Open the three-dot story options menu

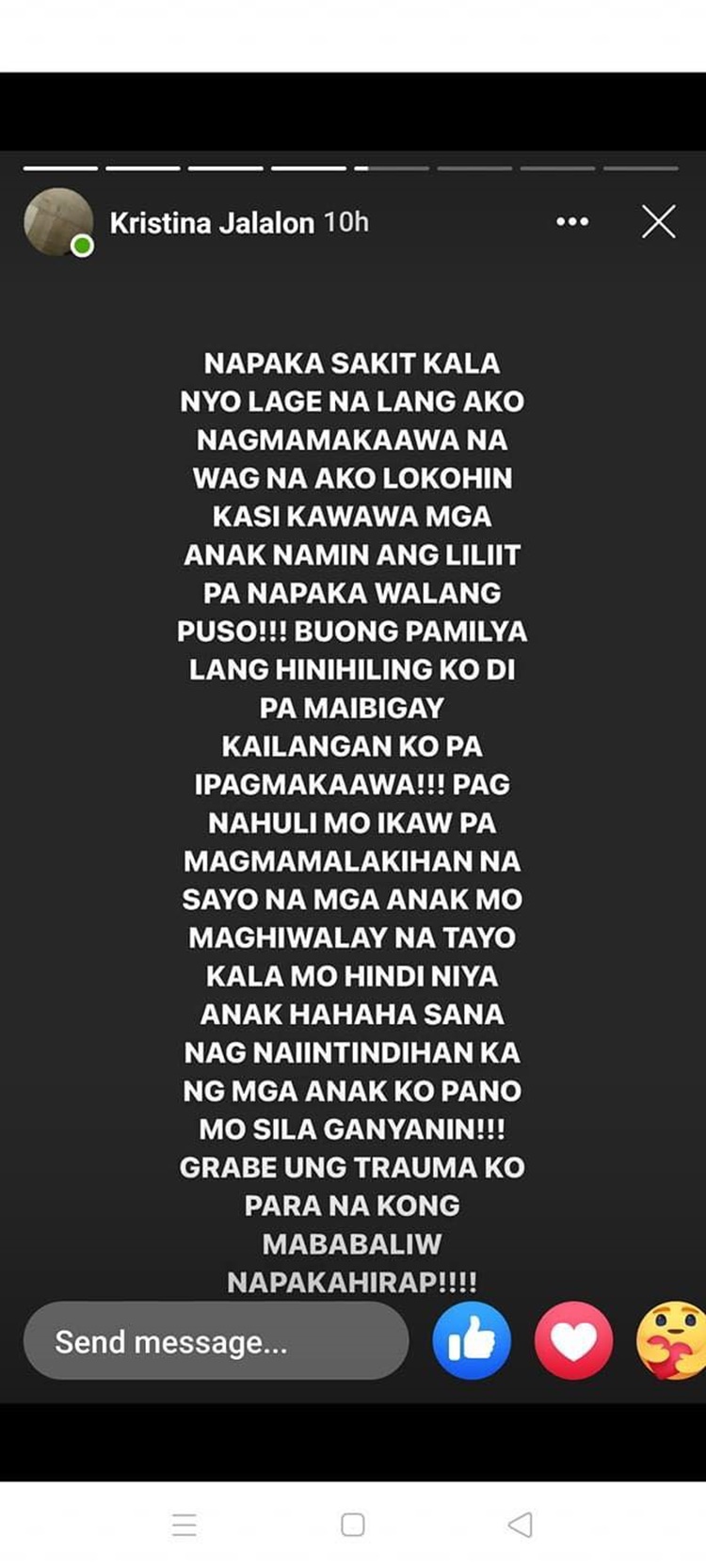click(572, 222)
